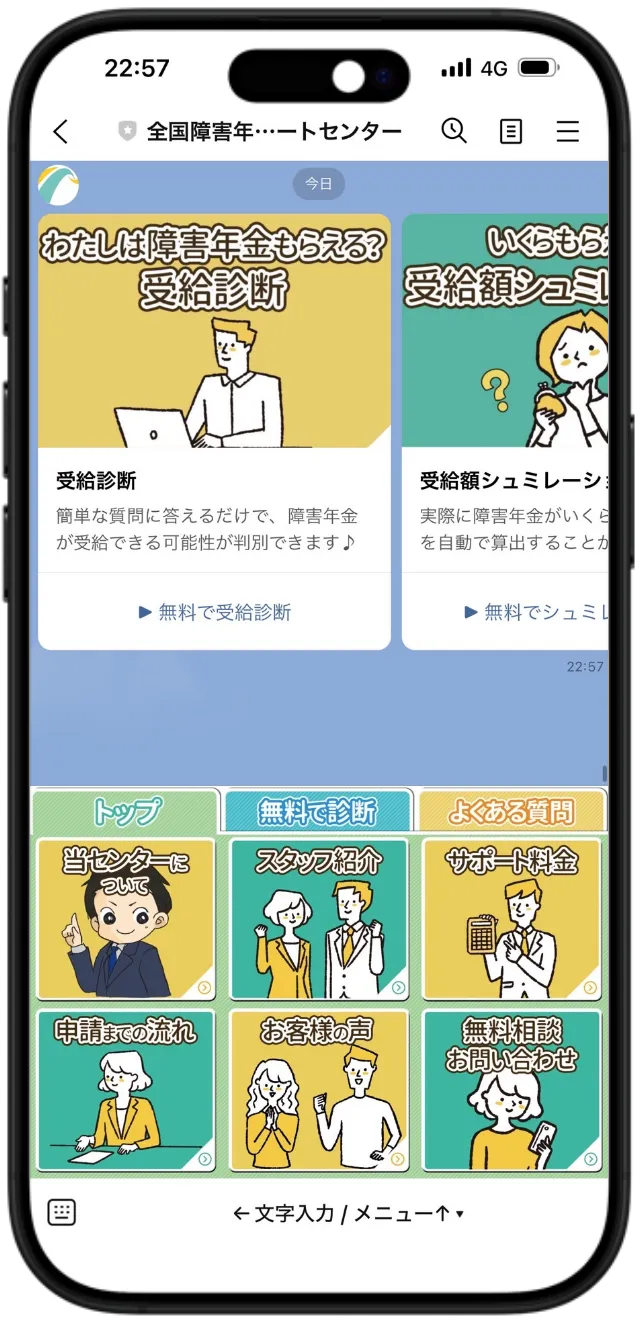The height and width of the screenshot is (1321, 640).
Task: Switch to keyboard input
Action: click(62, 1213)
